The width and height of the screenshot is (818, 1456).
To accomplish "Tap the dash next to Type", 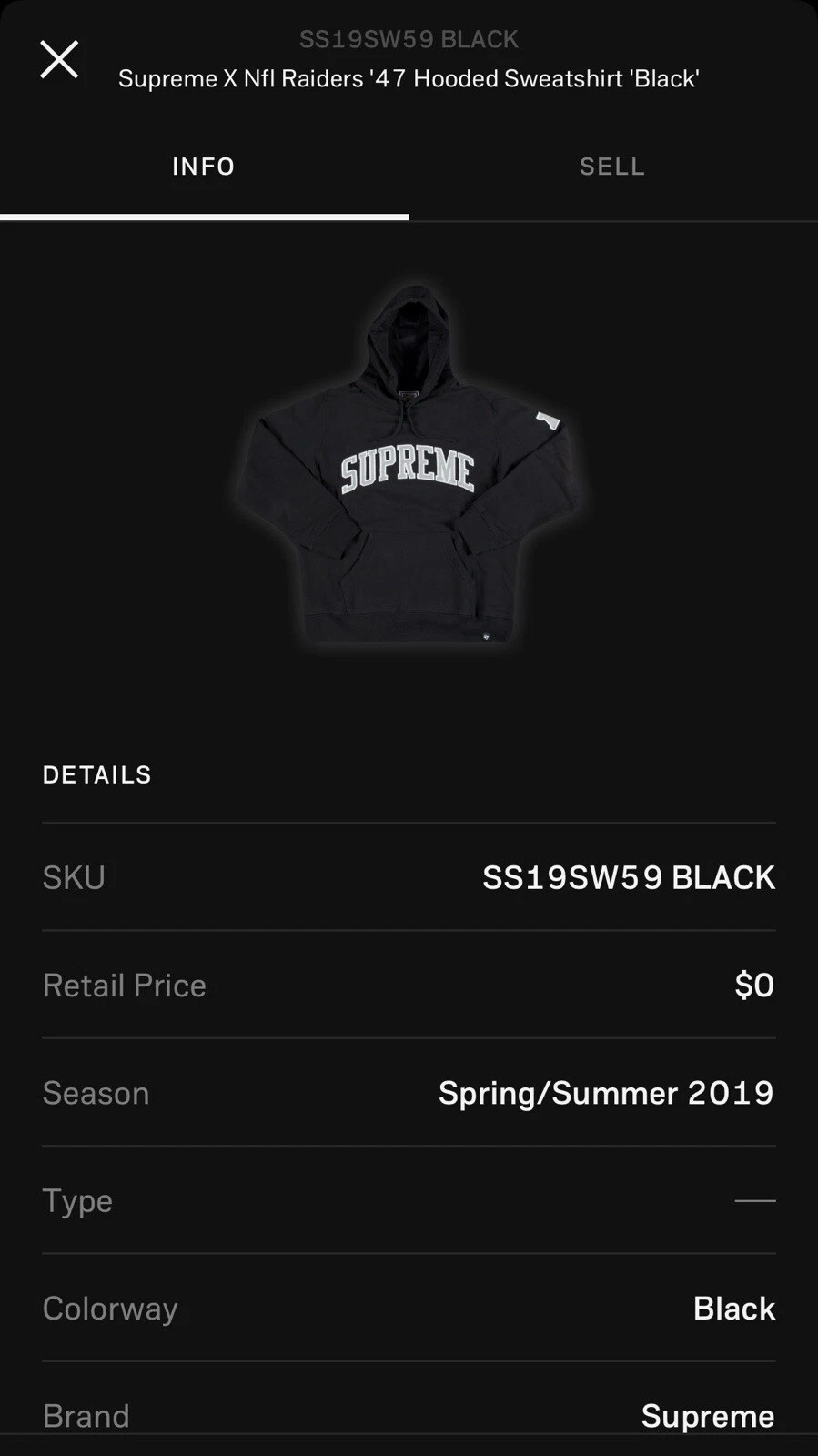I will pyautogui.click(x=752, y=1200).
